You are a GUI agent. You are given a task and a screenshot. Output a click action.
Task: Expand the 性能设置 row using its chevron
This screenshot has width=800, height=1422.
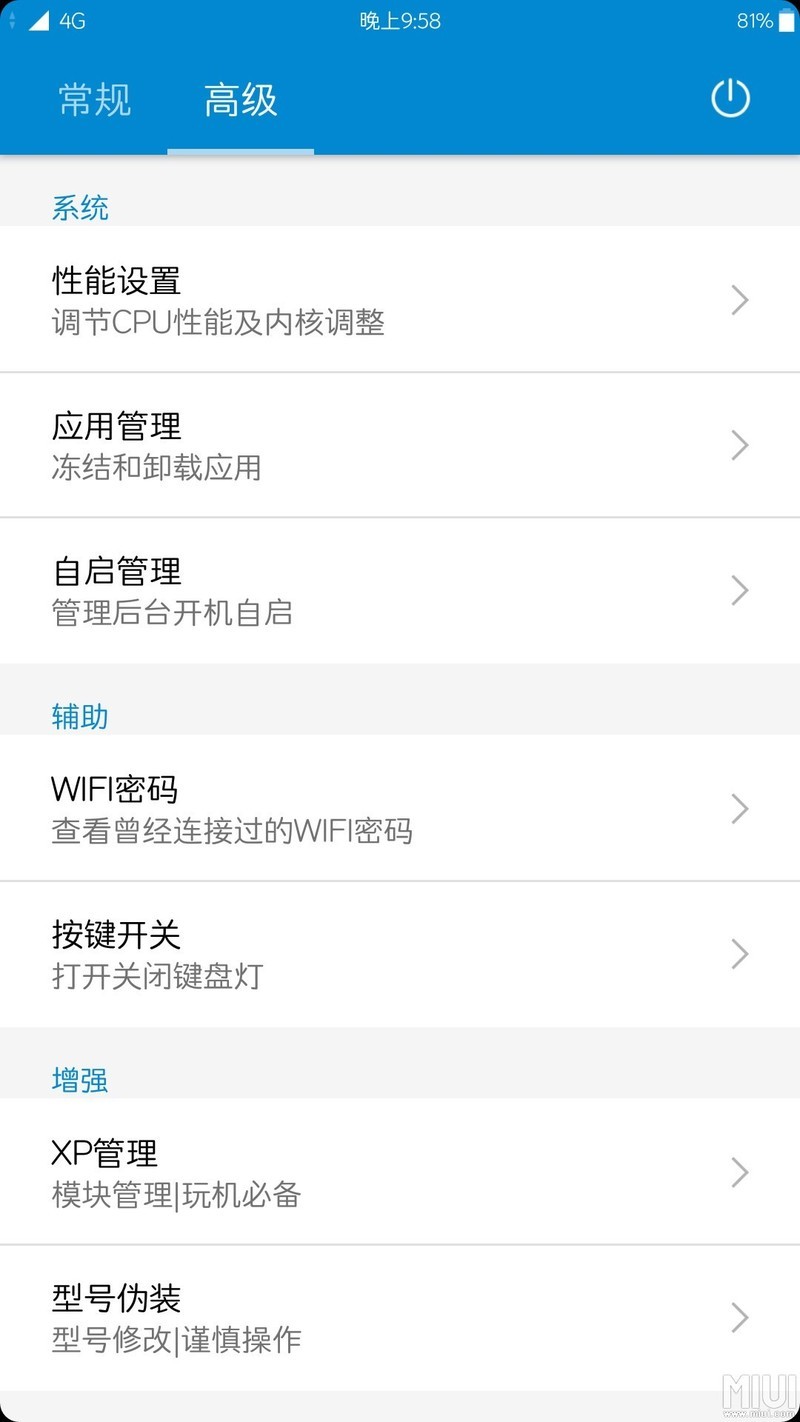[x=738, y=299]
